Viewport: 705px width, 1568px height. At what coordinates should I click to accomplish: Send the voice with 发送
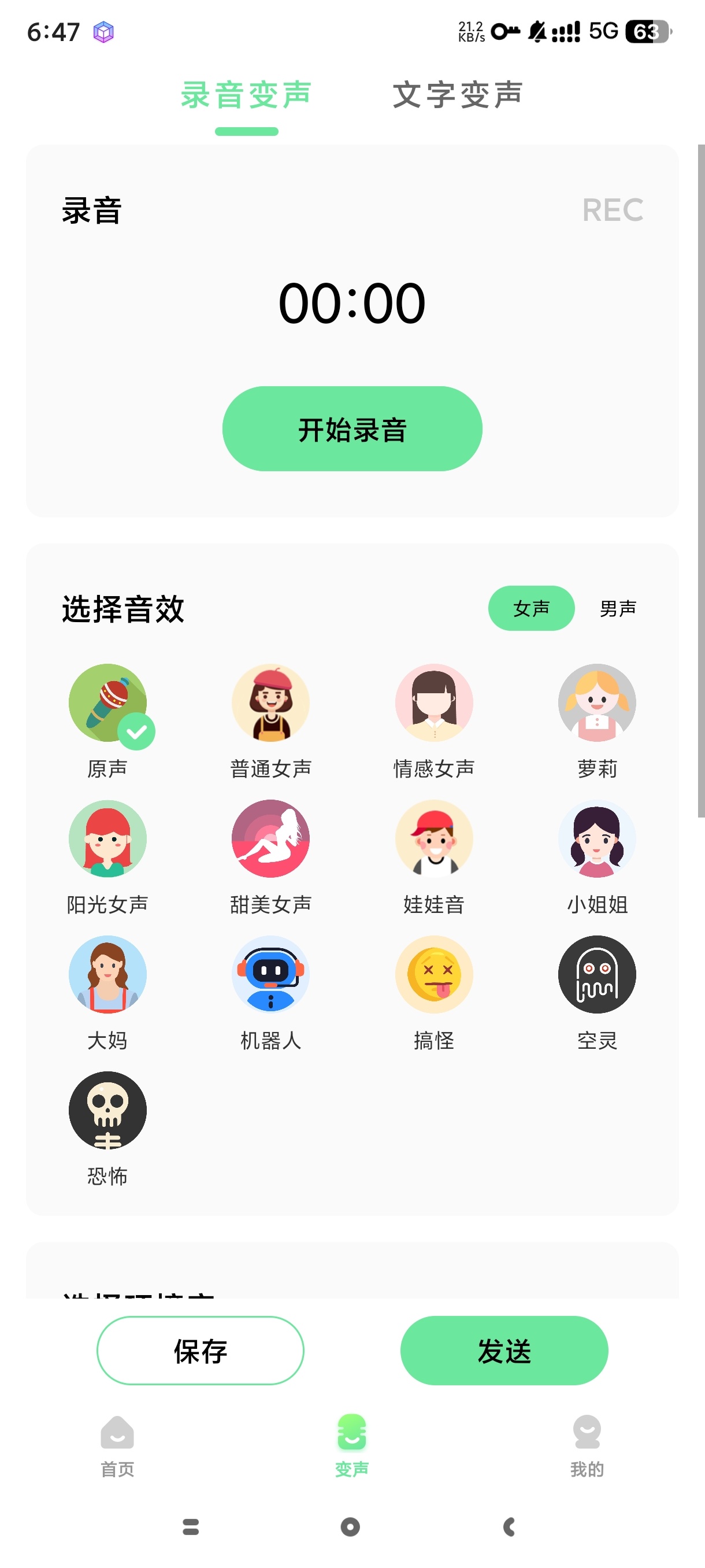coord(504,1351)
